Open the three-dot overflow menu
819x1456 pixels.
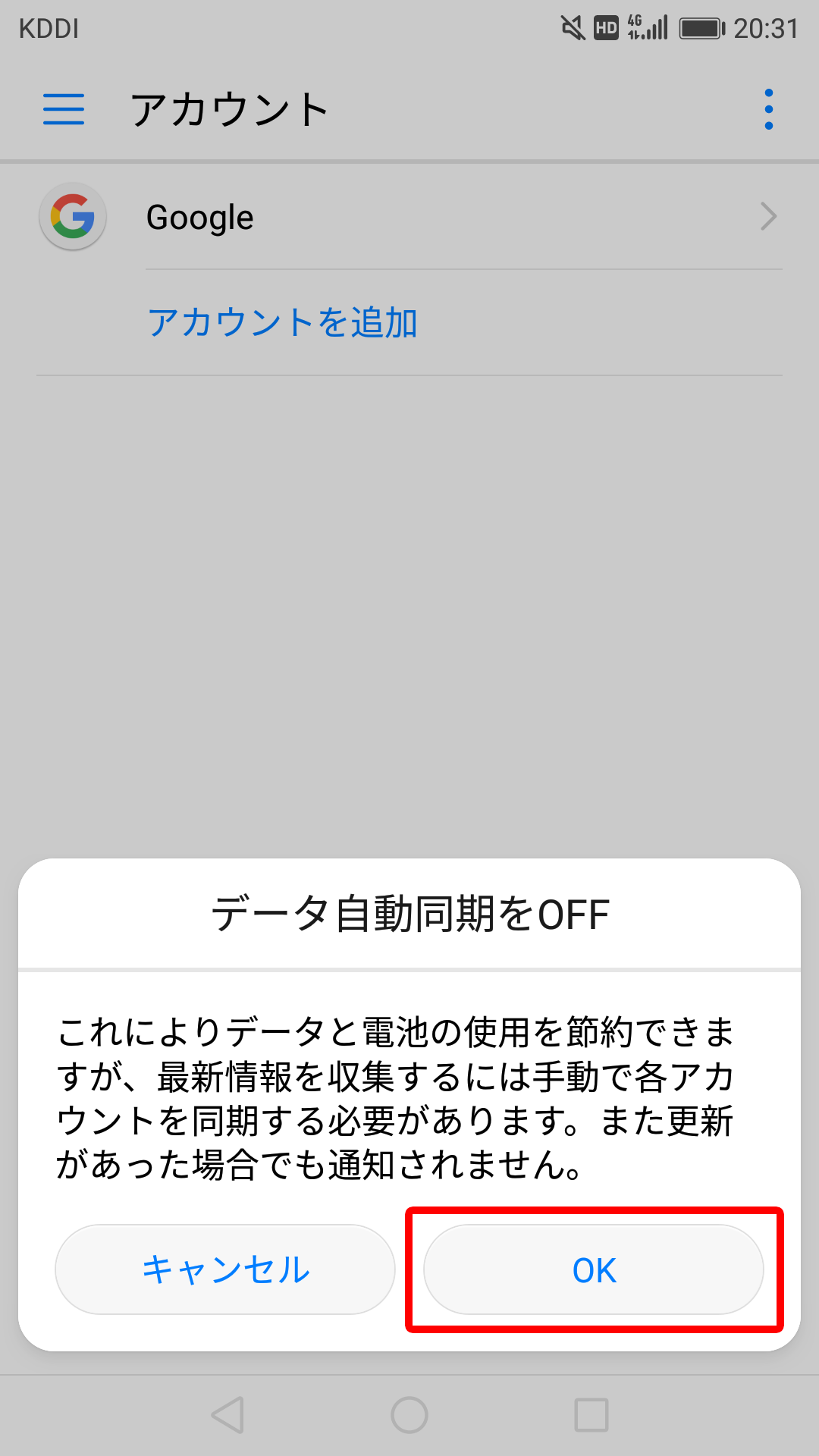[769, 109]
